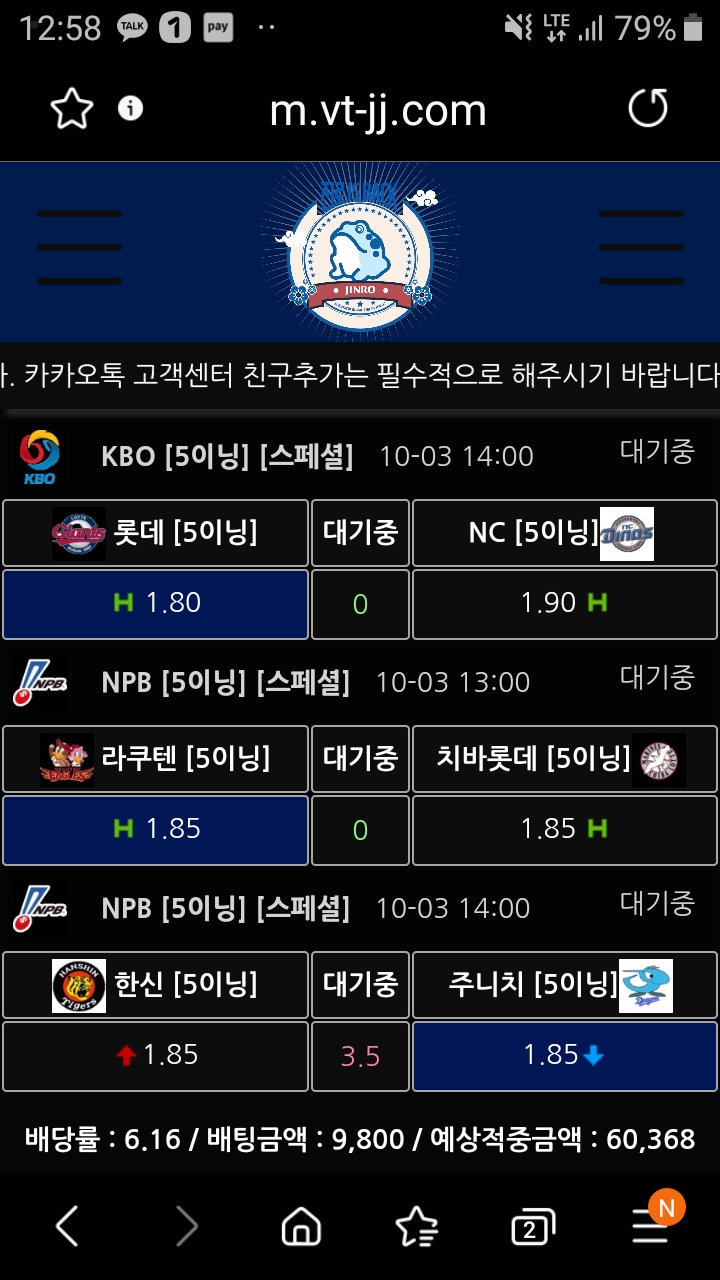The image size is (720, 1280).
Task: Go to the browser home page
Action: [301, 1226]
